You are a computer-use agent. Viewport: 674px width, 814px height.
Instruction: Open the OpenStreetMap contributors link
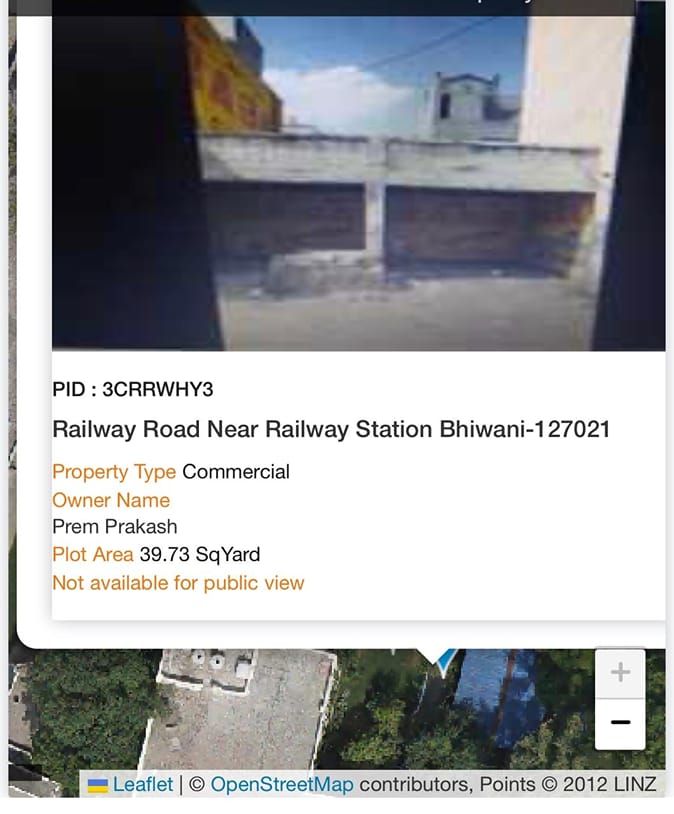pyautogui.click(x=281, y=784)
